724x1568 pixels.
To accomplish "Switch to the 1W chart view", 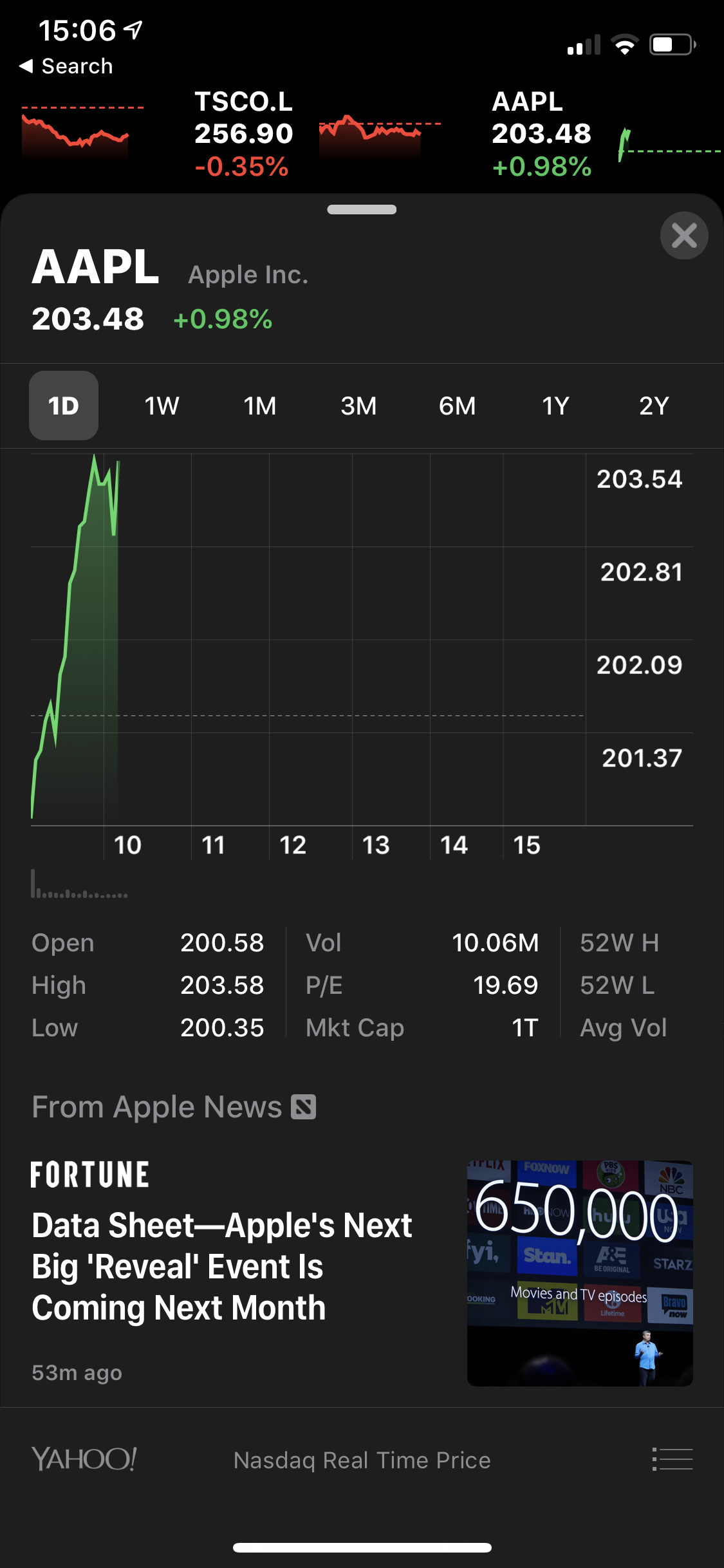I will (162, 406).
